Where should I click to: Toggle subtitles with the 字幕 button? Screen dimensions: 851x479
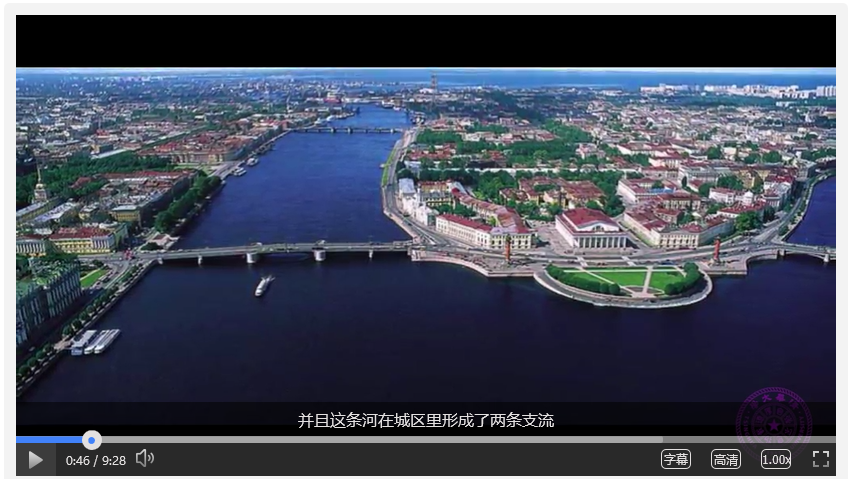click(675, 459)
